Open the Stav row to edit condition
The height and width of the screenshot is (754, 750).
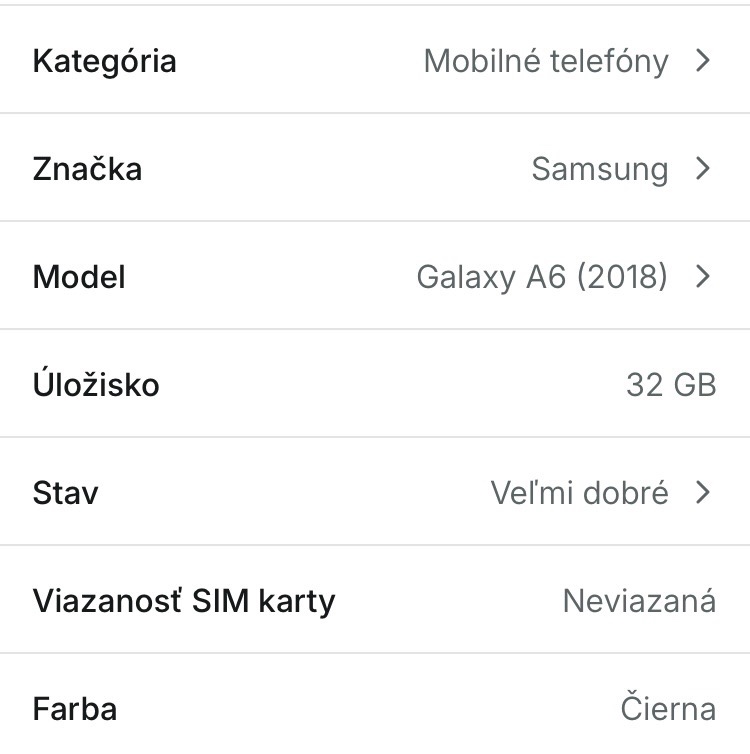click(x=375, y=492)
